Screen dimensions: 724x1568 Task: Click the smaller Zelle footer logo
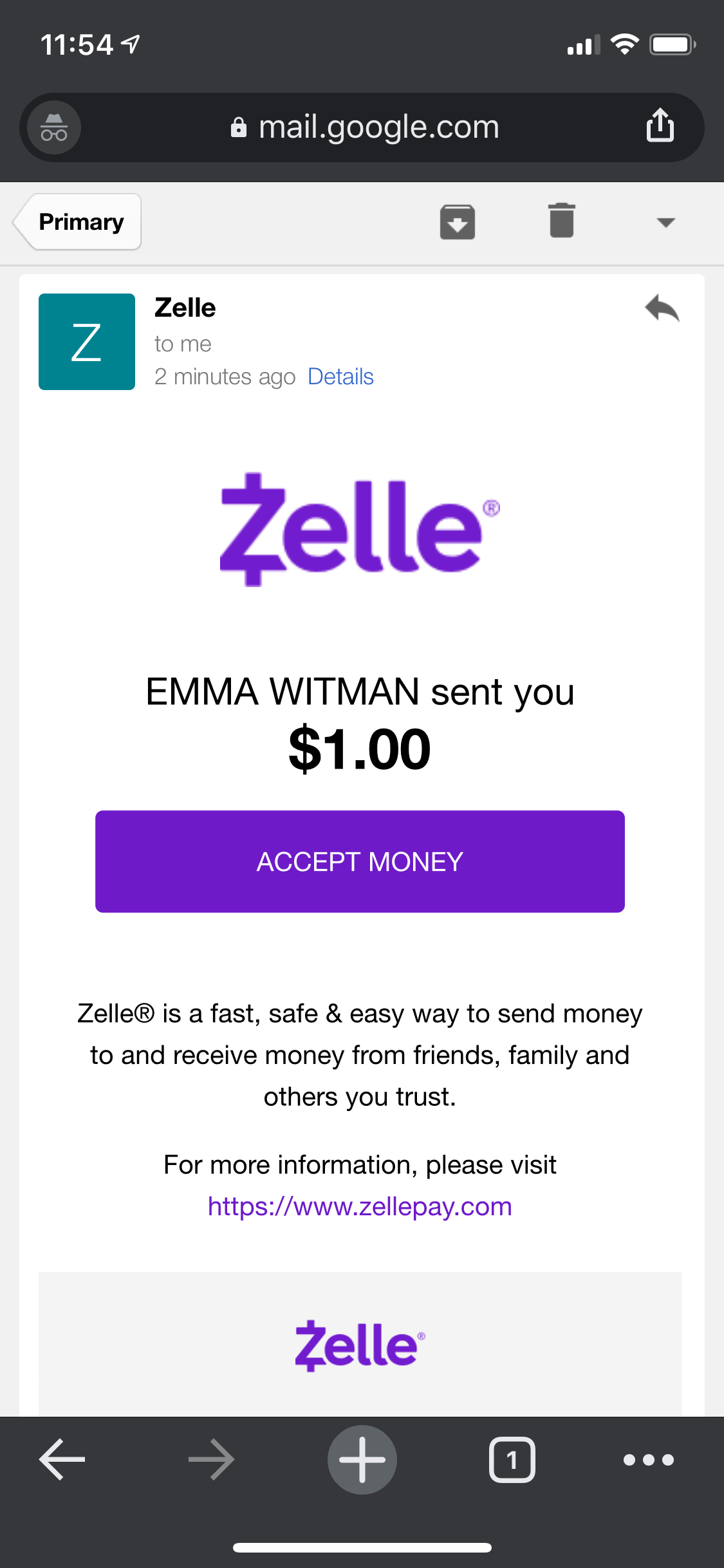[x=358, y=1345]
